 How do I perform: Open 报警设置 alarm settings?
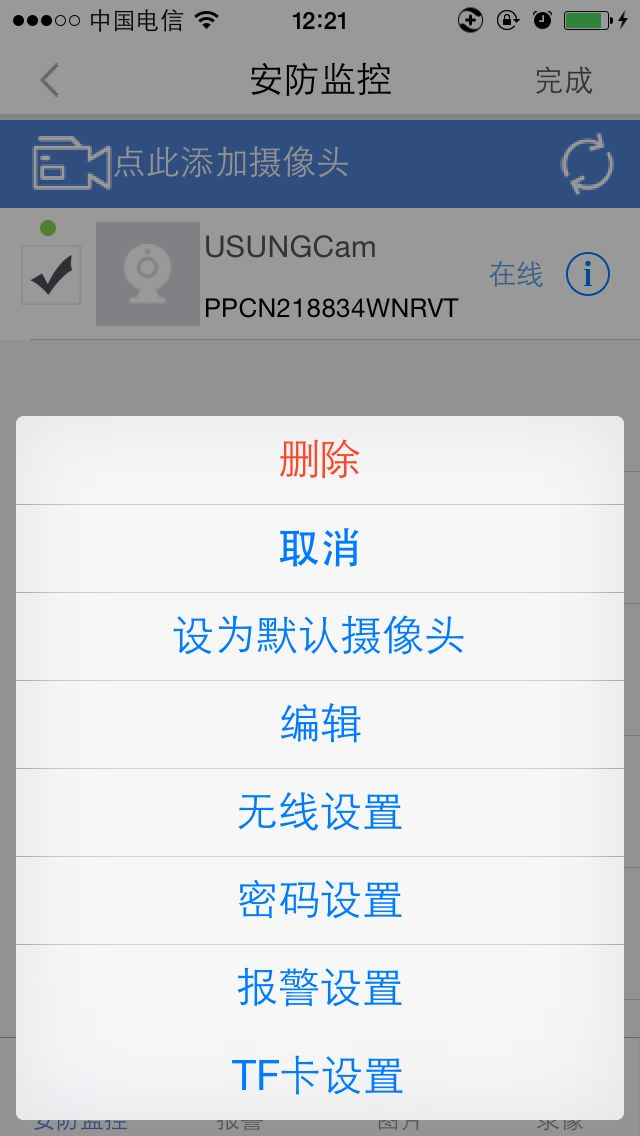(320, 988)
